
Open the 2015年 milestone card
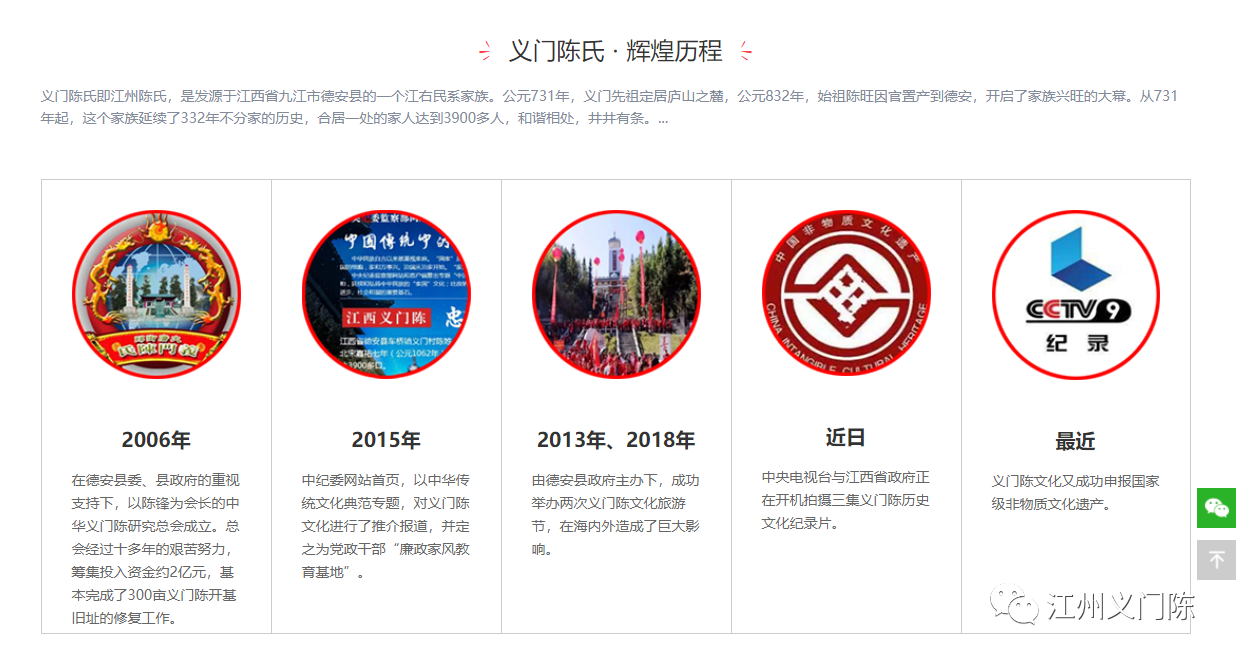[386, 405]
